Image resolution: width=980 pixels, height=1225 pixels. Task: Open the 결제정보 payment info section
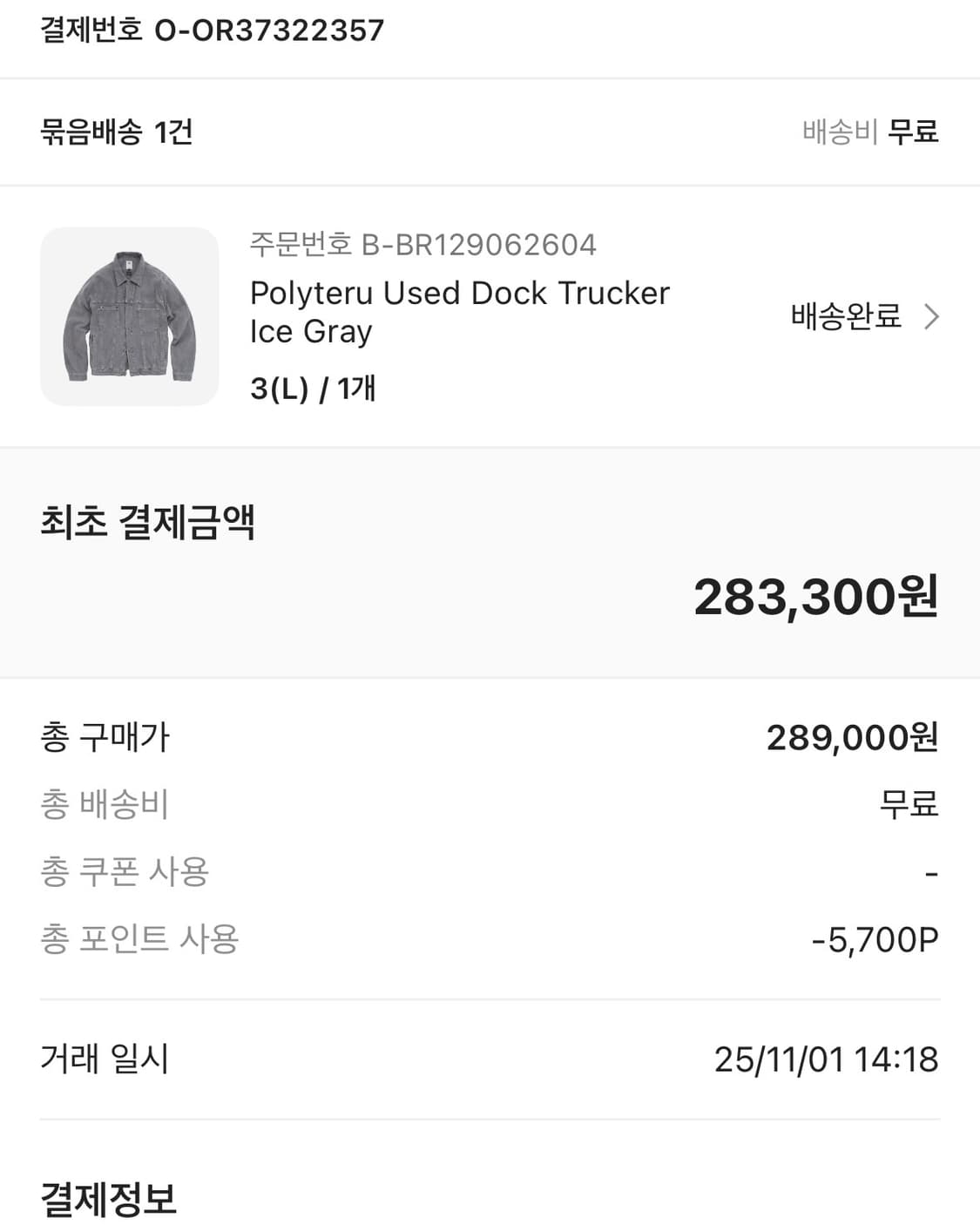pos(109,1202)
